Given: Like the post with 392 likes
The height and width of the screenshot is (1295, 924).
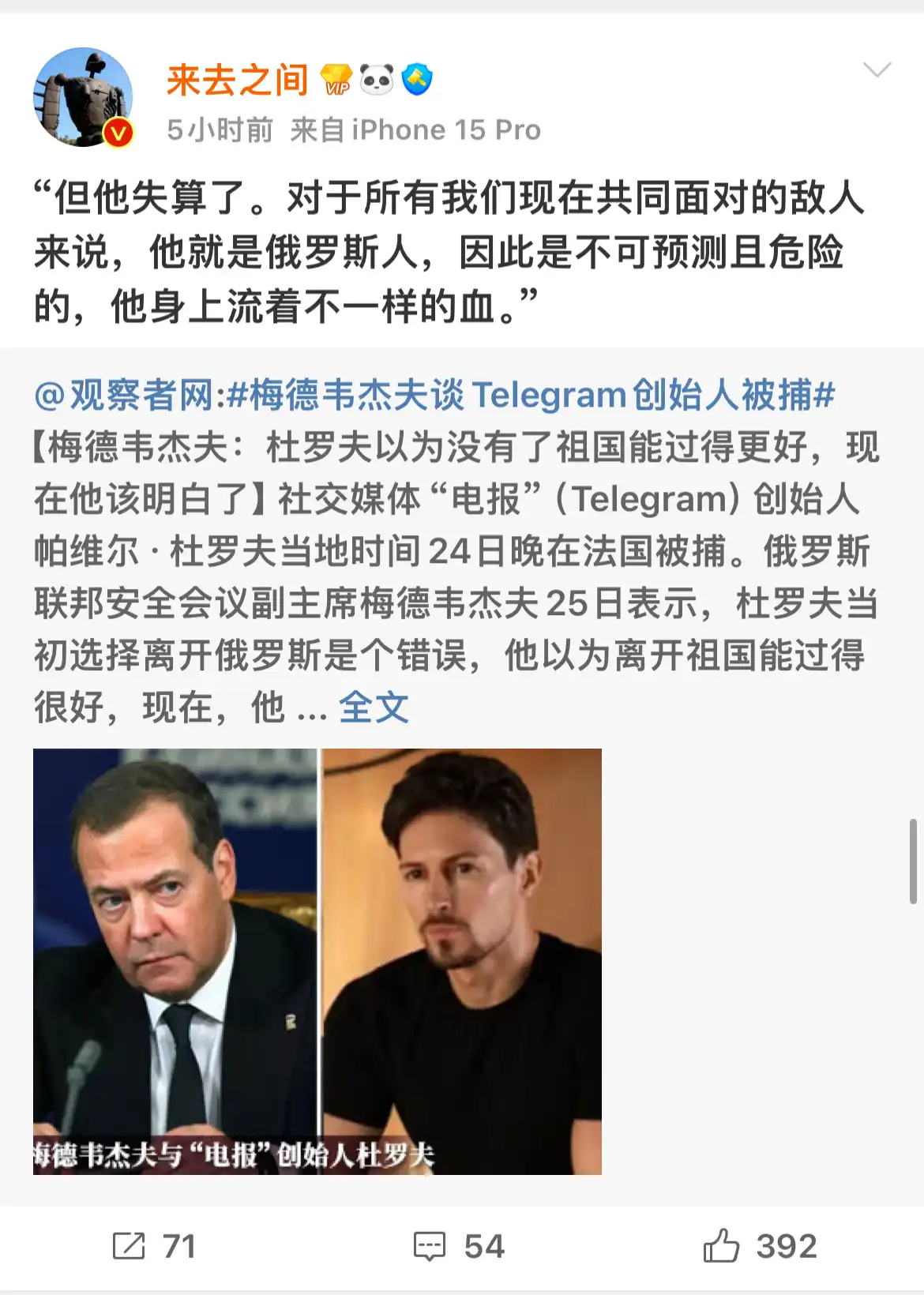Looking at the screenshot, I should click(x=760, y=1247).
